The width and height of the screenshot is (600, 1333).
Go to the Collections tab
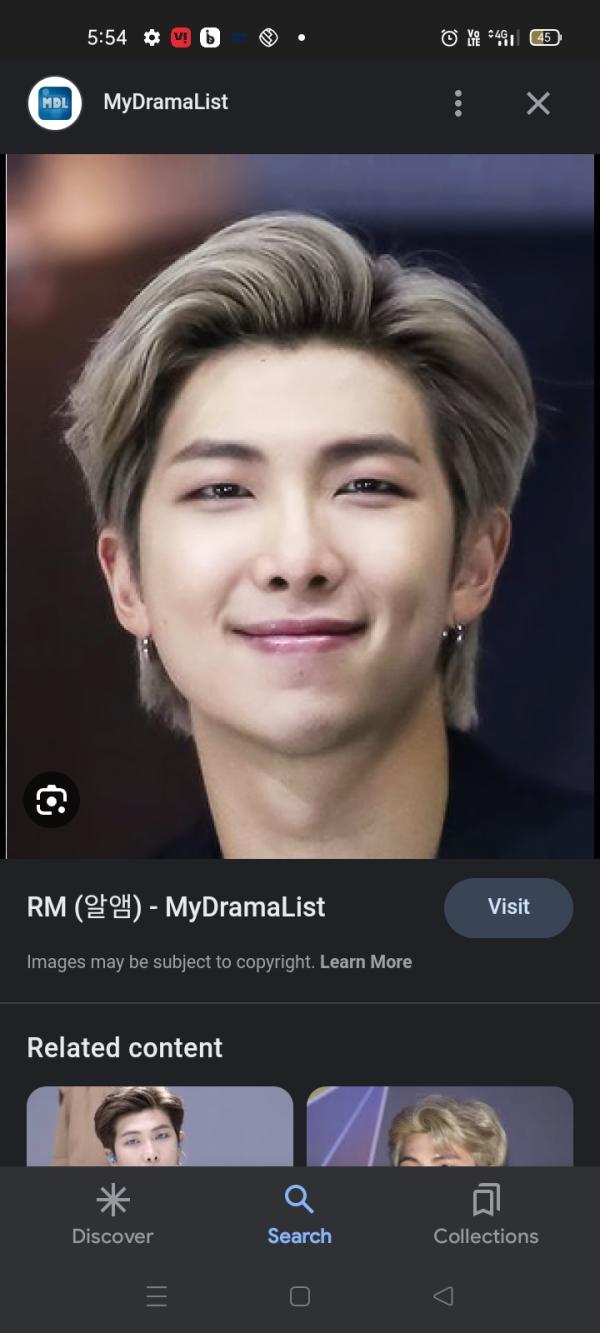point(486,1215)
